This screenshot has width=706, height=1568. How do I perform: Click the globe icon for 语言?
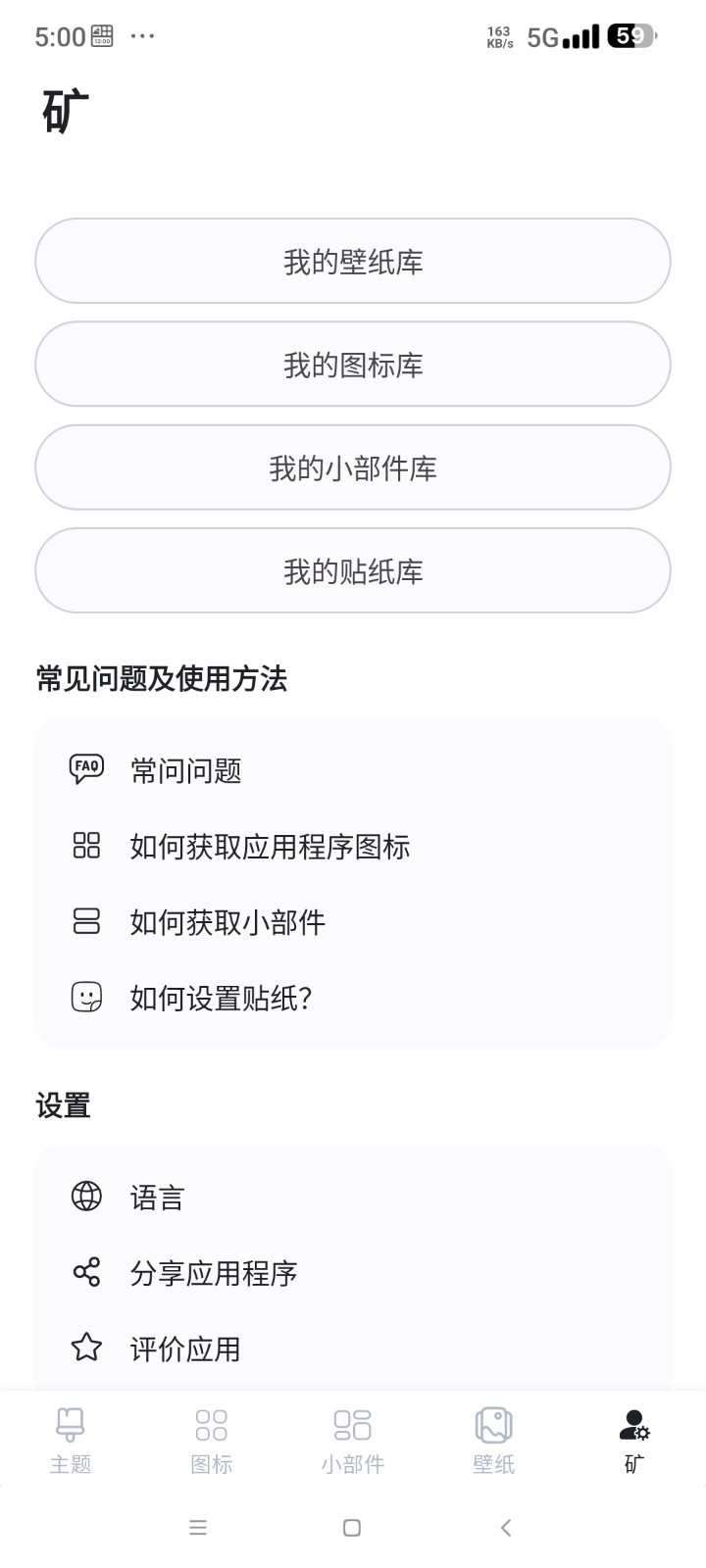(86, 1196)
